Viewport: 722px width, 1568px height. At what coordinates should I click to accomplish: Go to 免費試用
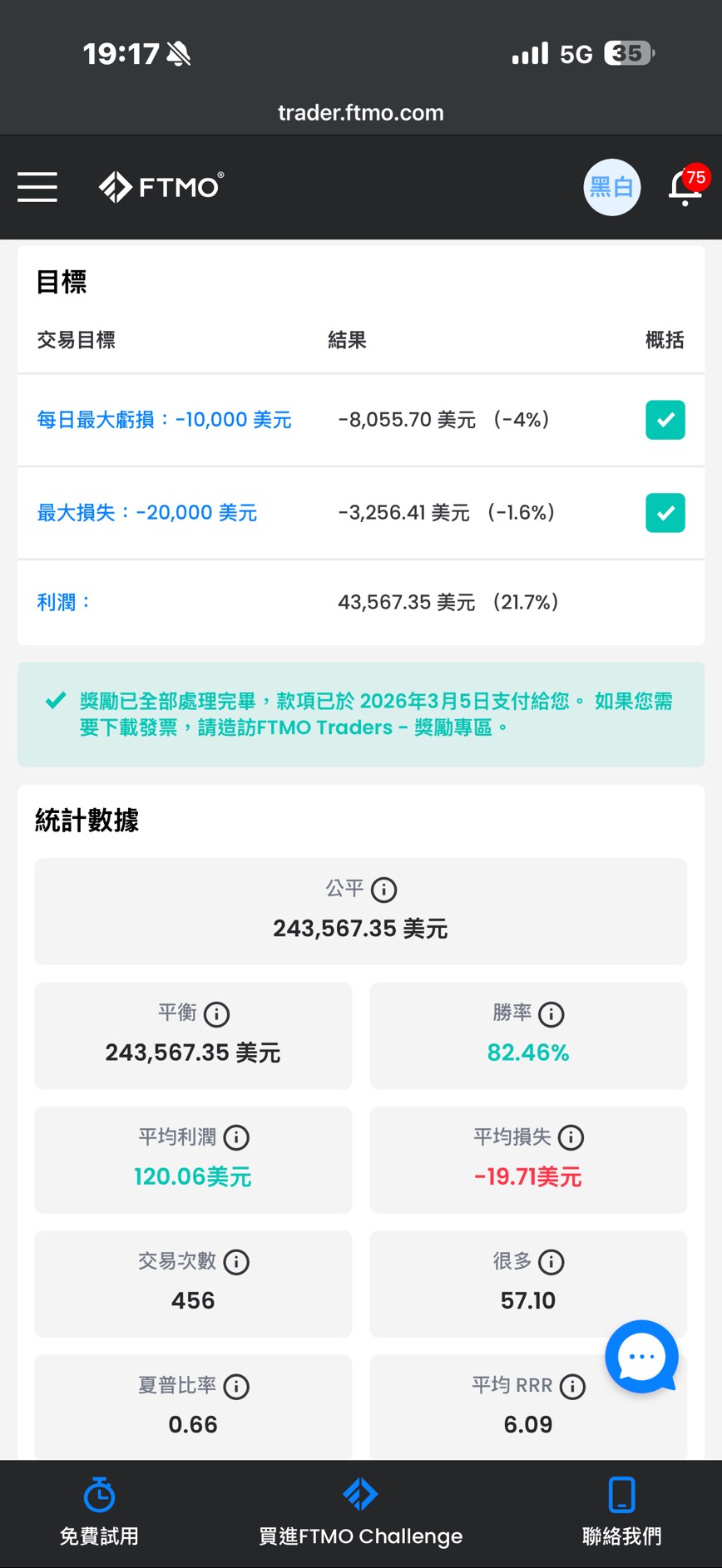pyautogui.click(x=99, y=1511)
